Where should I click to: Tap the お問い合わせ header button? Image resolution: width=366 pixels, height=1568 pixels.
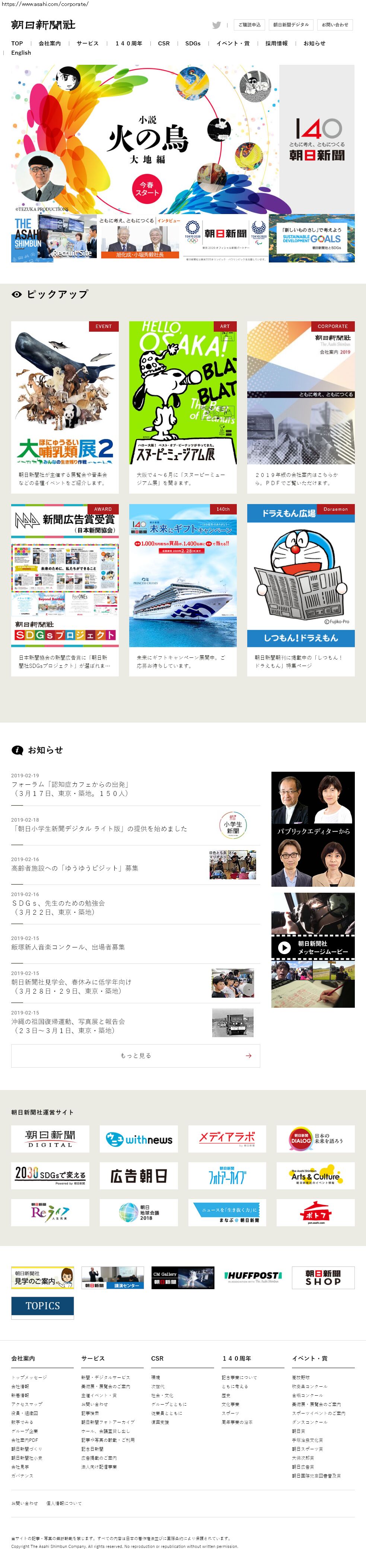coord(335,25)
